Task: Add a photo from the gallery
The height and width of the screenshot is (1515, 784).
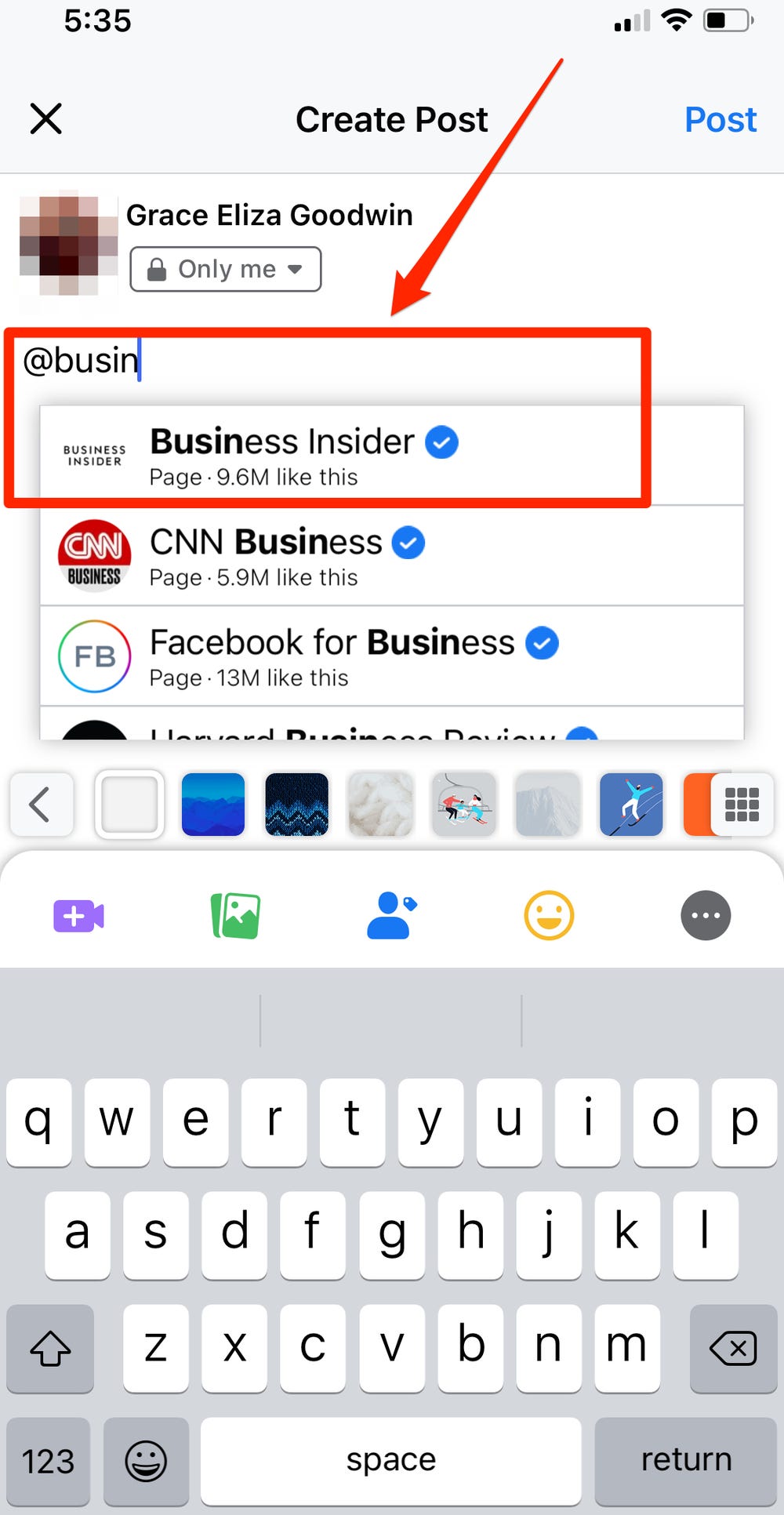Action: click(235, 916)
